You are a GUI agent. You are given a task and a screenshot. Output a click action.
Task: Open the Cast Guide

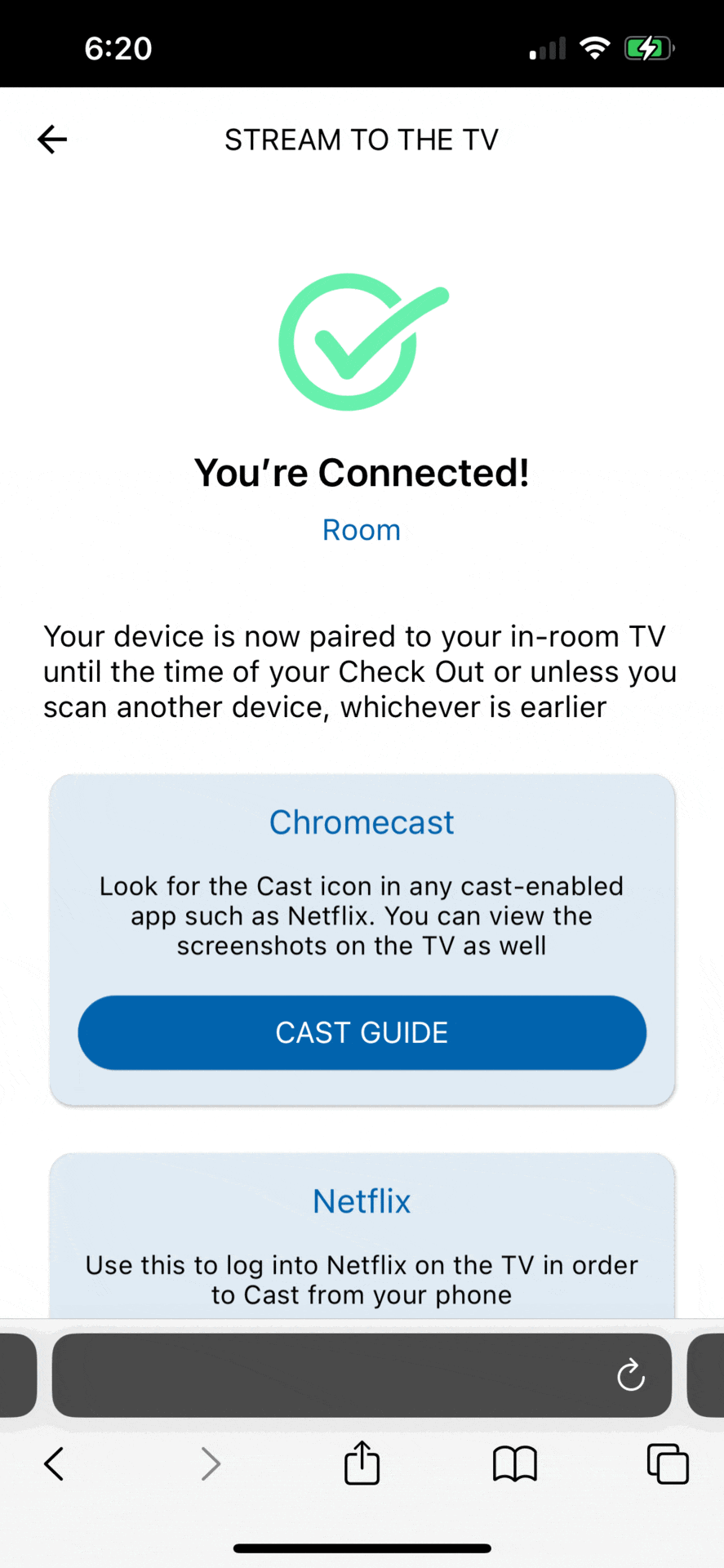click(362, 1032)
